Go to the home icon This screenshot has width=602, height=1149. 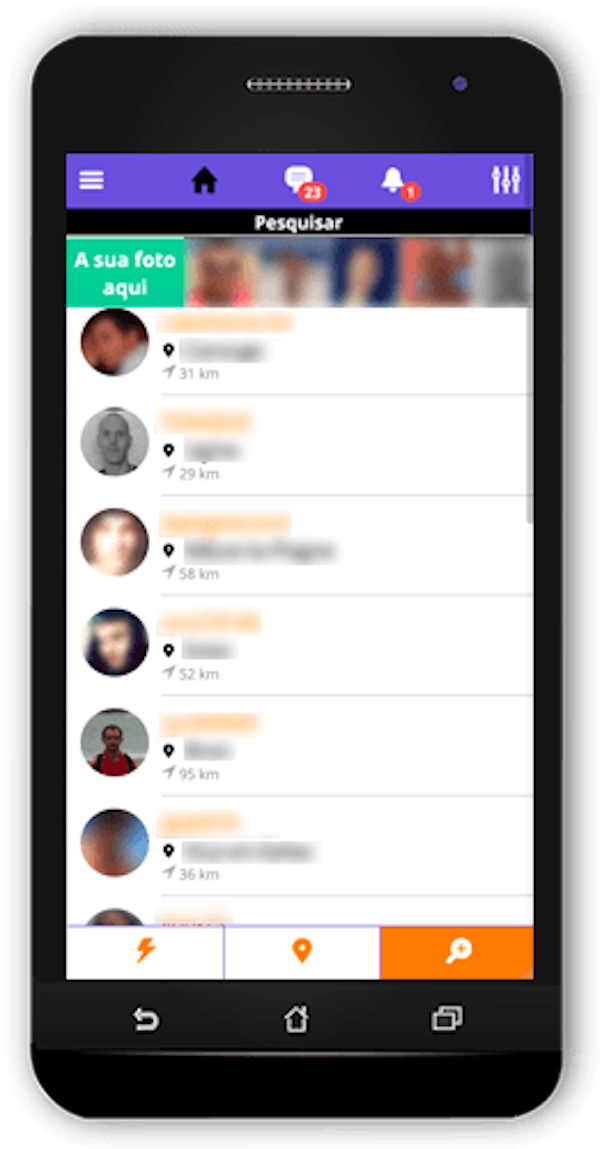[x=204, y=181]
